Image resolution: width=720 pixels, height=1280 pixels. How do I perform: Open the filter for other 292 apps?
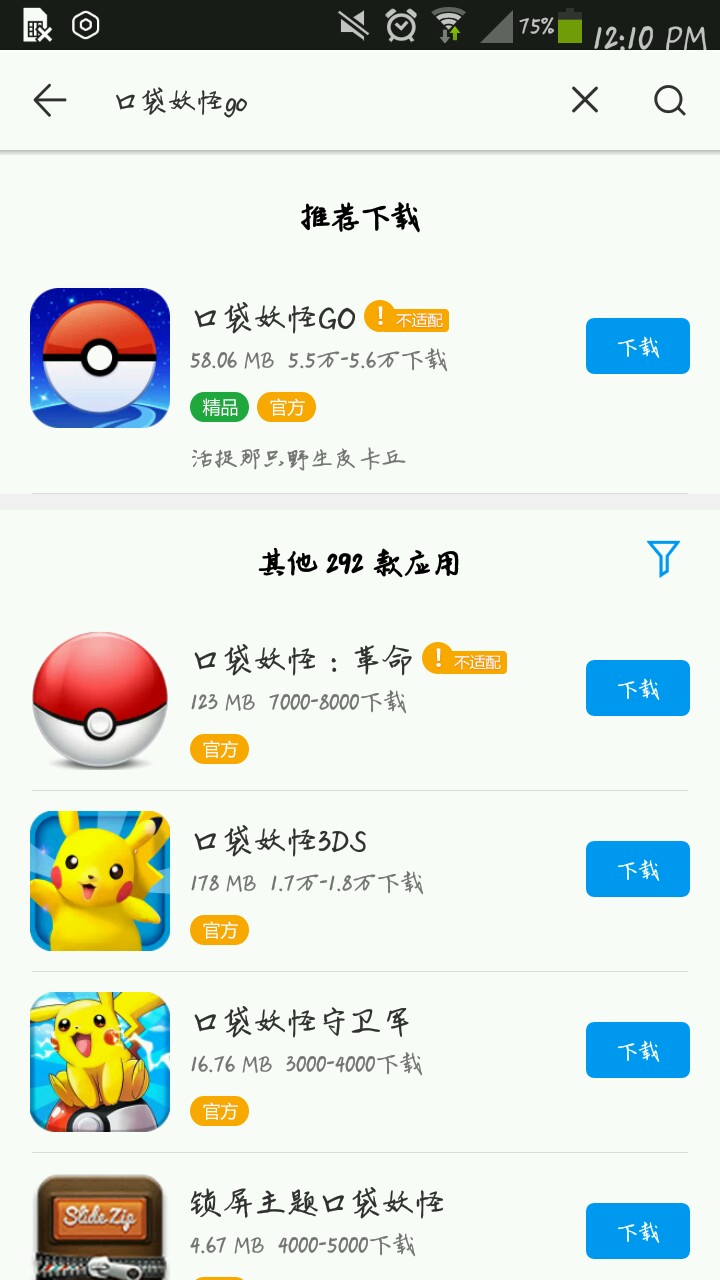pyautogui.click(x=663, y=558)
